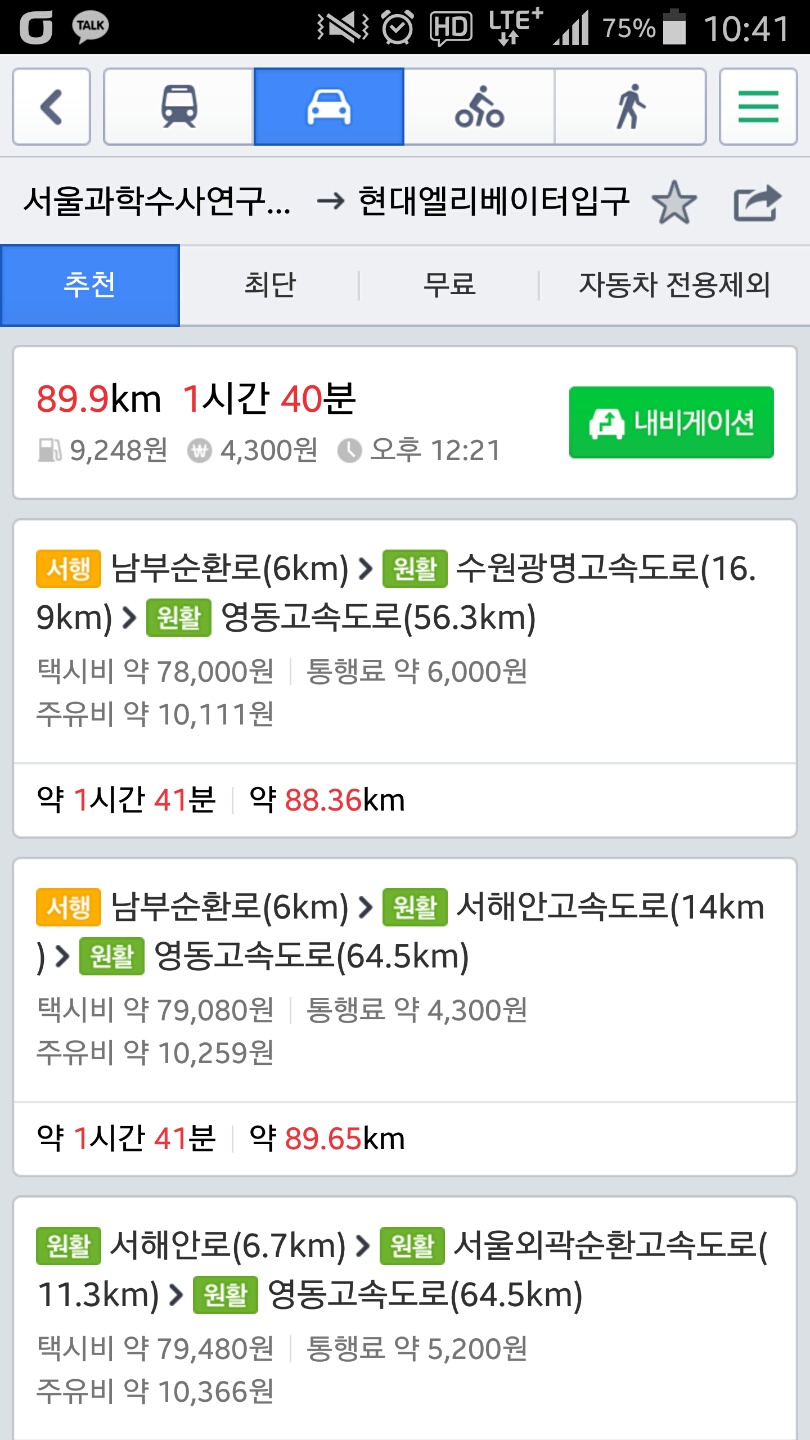Image resolution: width=810 pixels, height=1440 pixels.
Task: Switch to the 자동차 전용제외 tab
Action: (674, 286)
